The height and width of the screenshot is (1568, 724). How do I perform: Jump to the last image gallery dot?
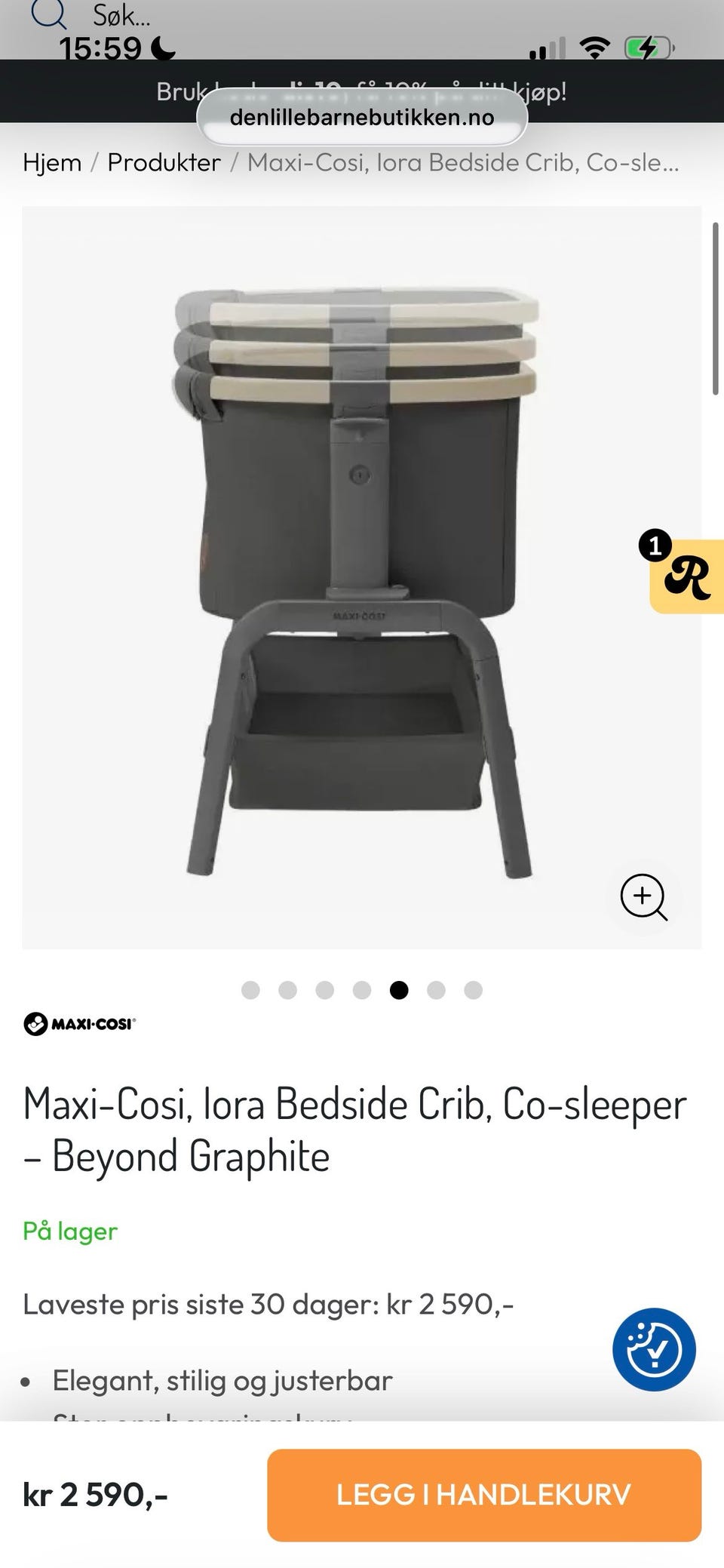tap(473, 990)
